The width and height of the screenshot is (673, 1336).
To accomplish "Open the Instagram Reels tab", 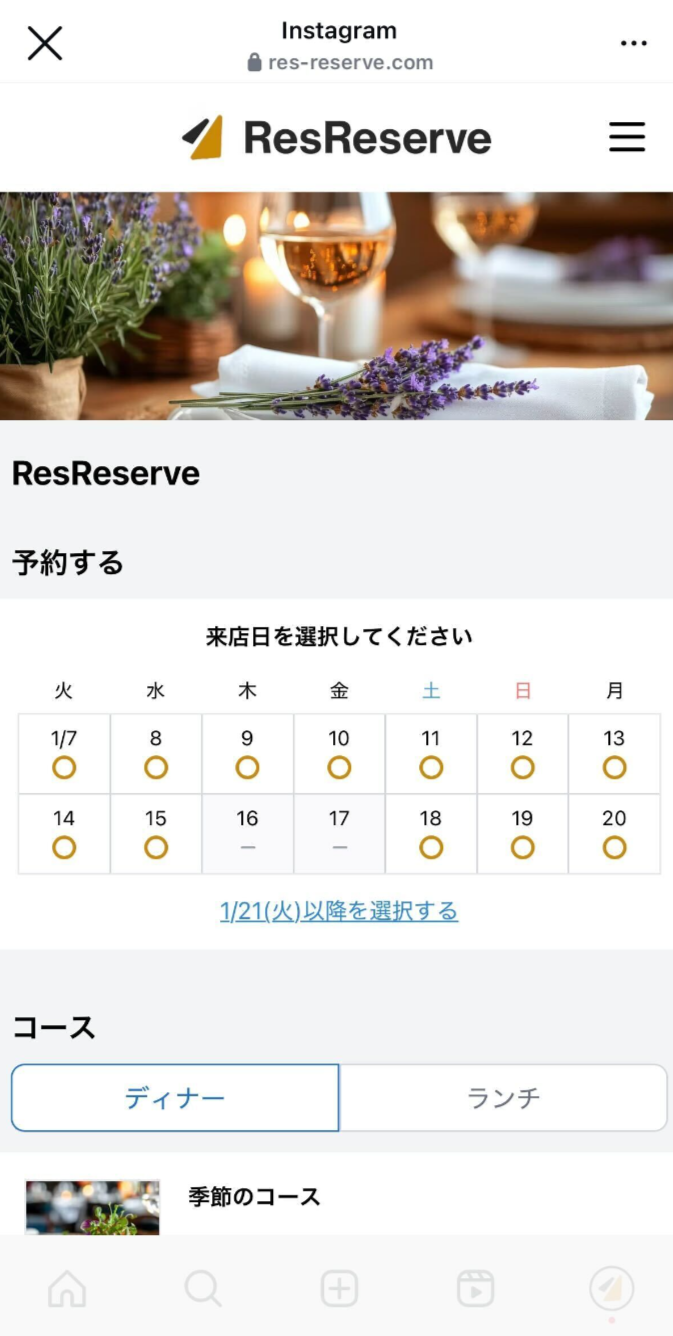I will point(475,1289).
